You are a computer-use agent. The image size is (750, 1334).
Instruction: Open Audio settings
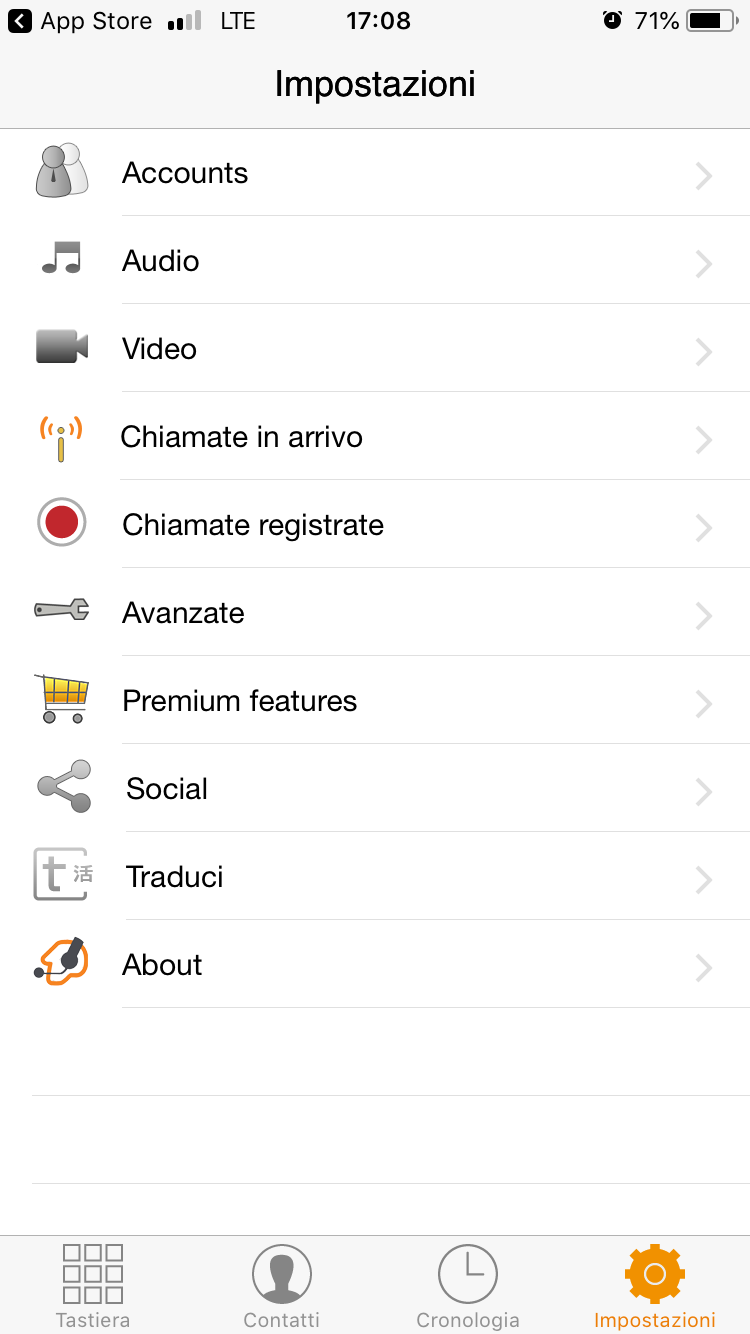point(375,261)
